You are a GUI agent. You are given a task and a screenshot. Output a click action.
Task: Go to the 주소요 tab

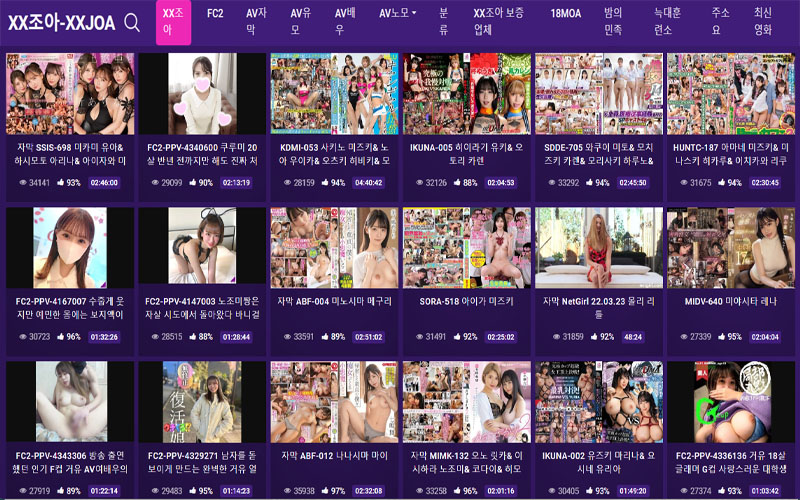click(720, 22)
